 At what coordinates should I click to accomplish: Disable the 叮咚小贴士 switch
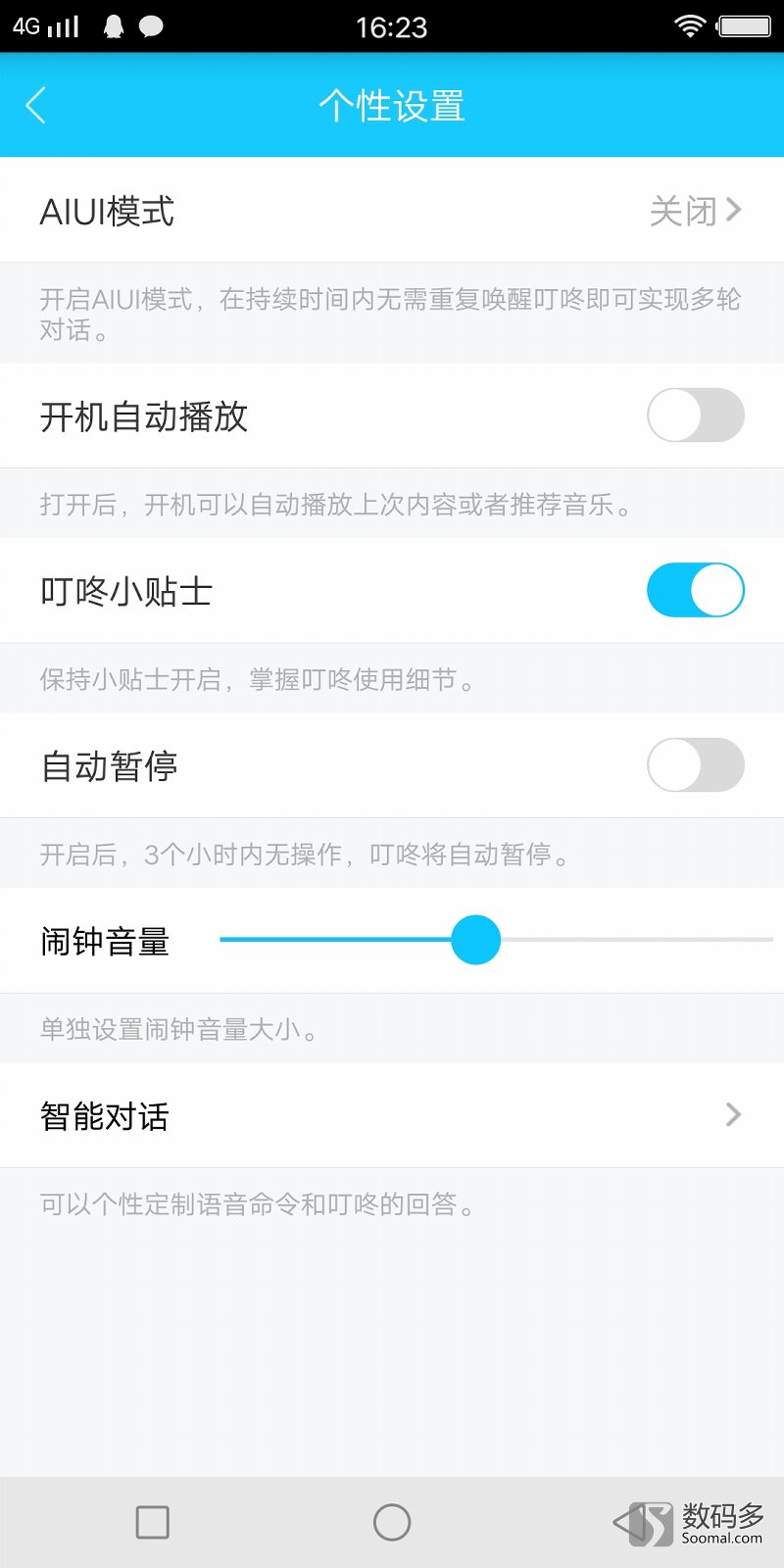pos(694,590)
